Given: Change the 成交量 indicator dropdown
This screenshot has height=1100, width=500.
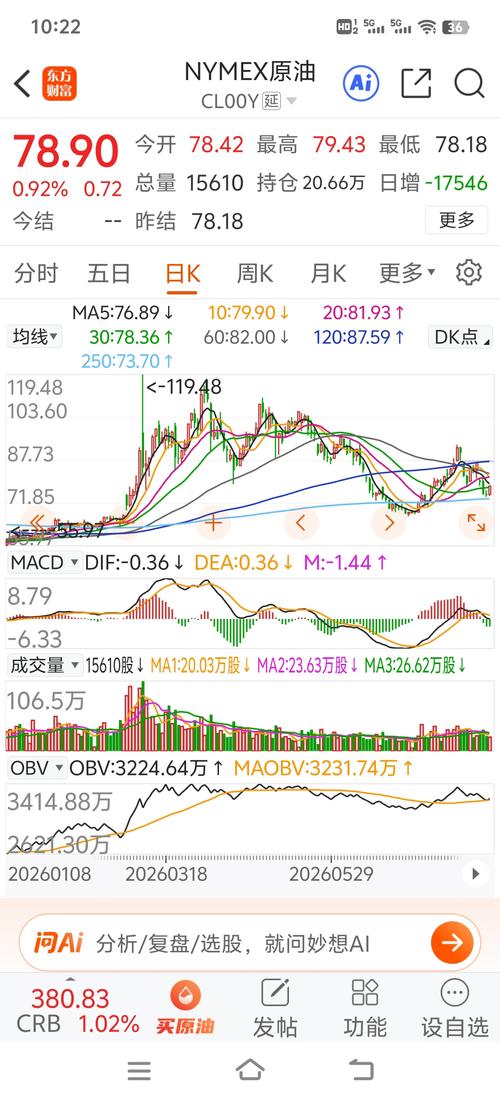Looking at the screenshot, I should point(45,665).
